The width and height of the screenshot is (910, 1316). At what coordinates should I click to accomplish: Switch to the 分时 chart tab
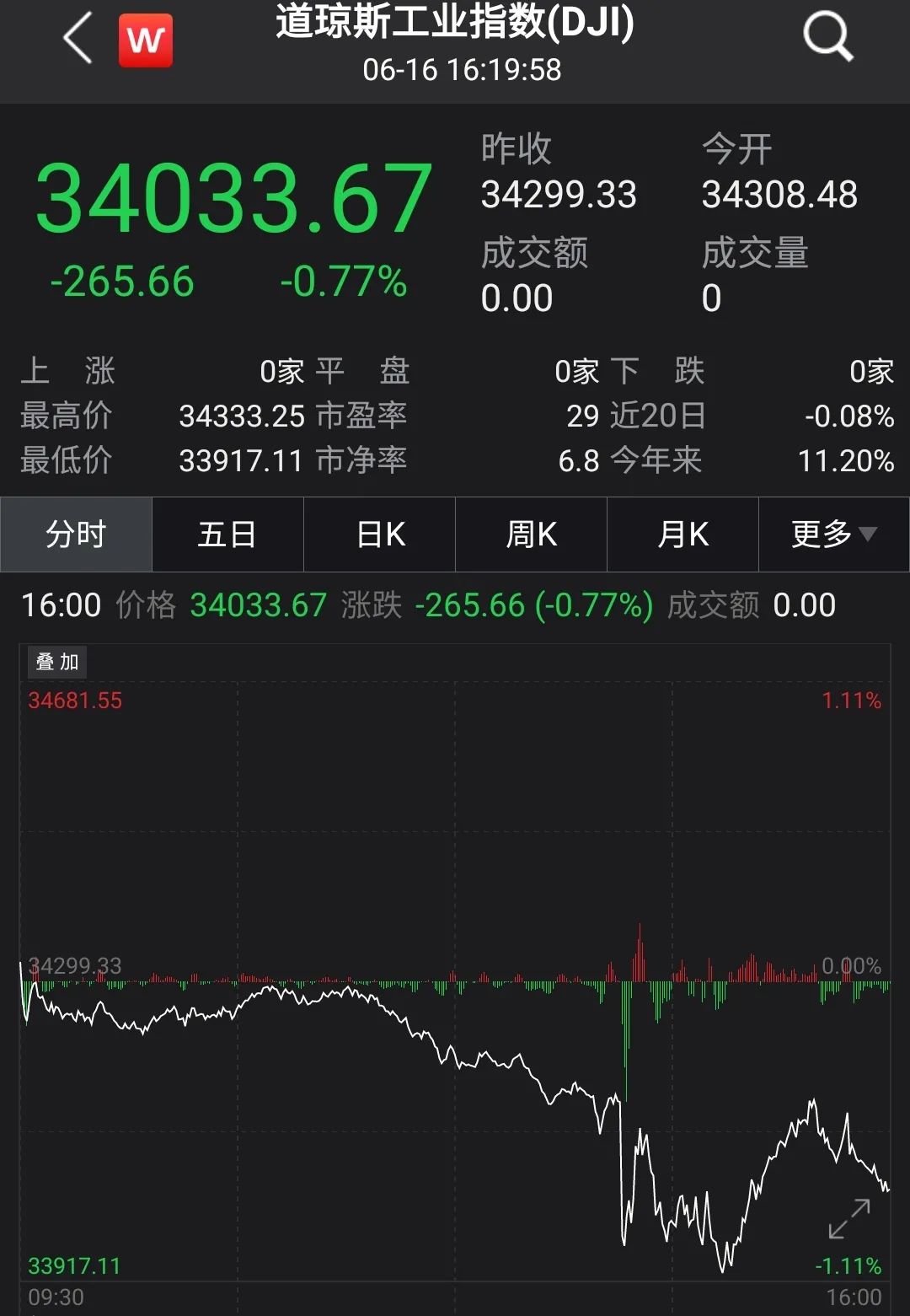(x=76, y=534)
